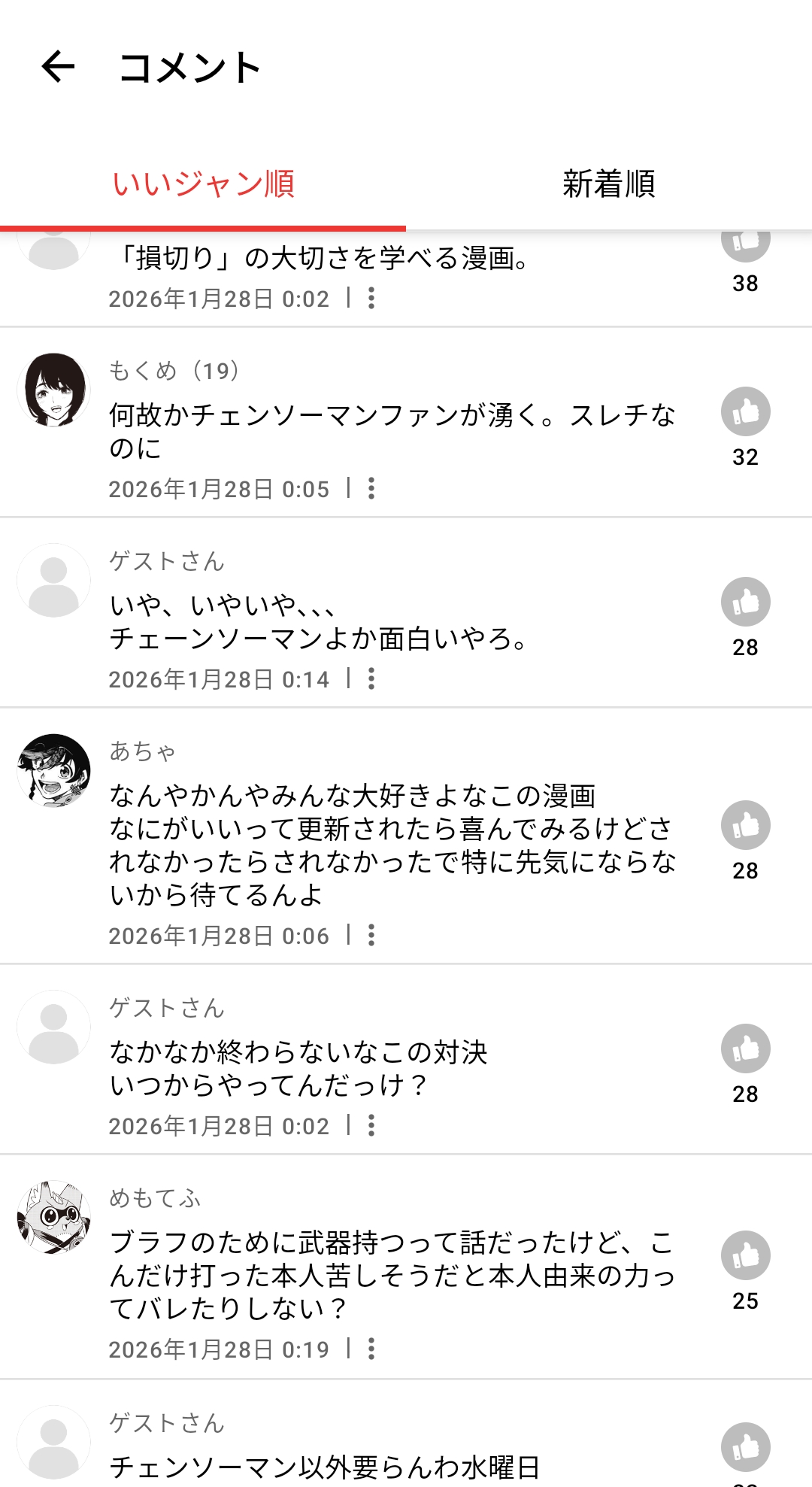The height and width of the screenshot is (1487, 812).
Task: Open options on the 損切り comment
Action: coord(371,299)
